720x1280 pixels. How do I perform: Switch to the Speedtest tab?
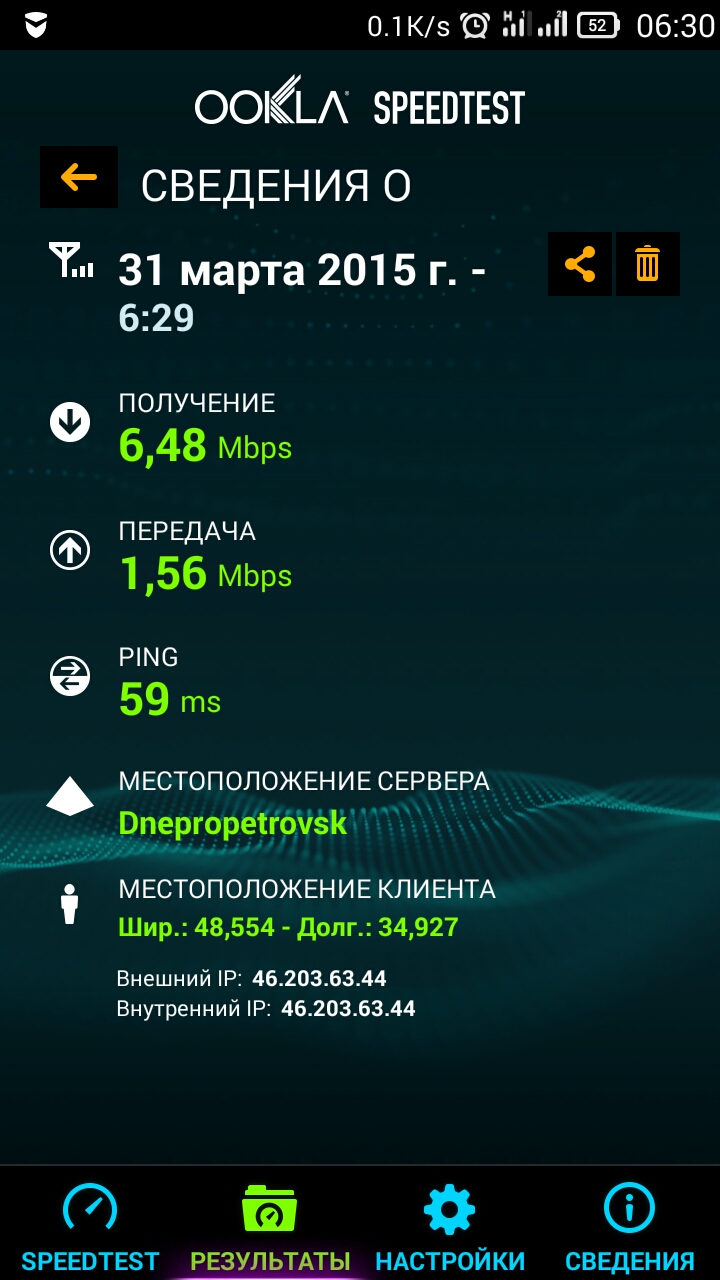click(x=90, y=1224)
